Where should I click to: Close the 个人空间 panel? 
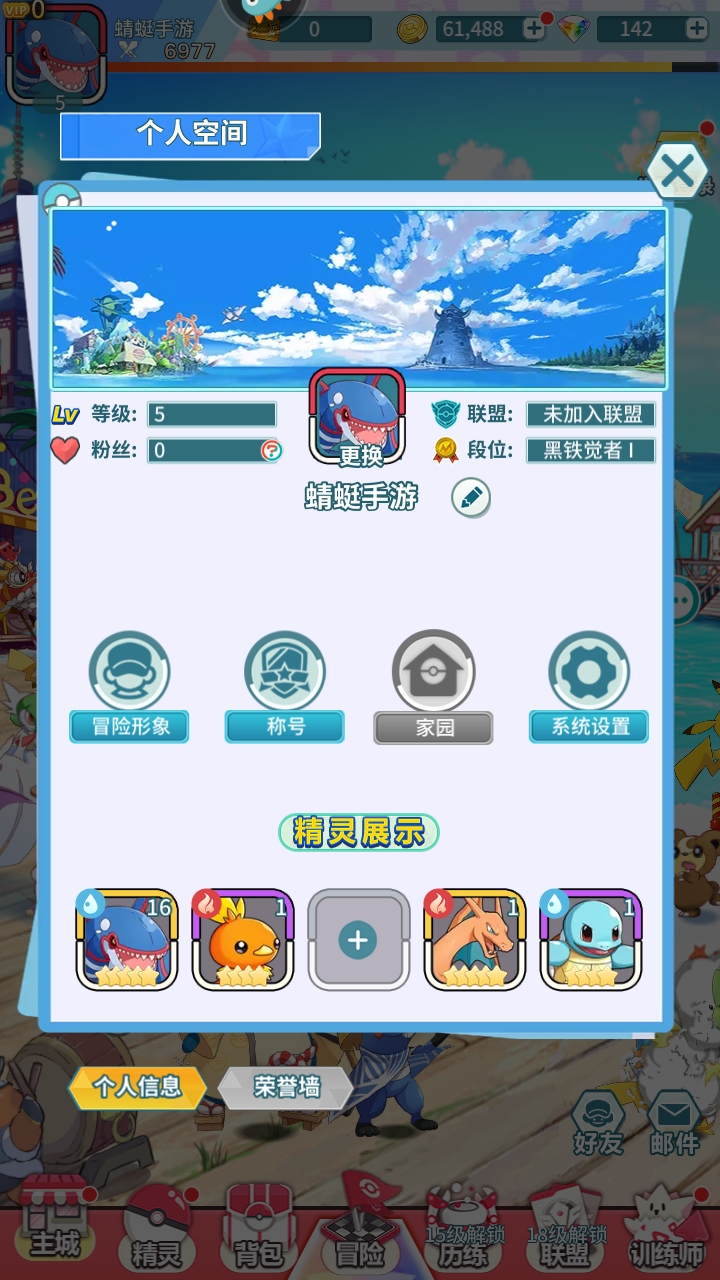coord(677,171)
